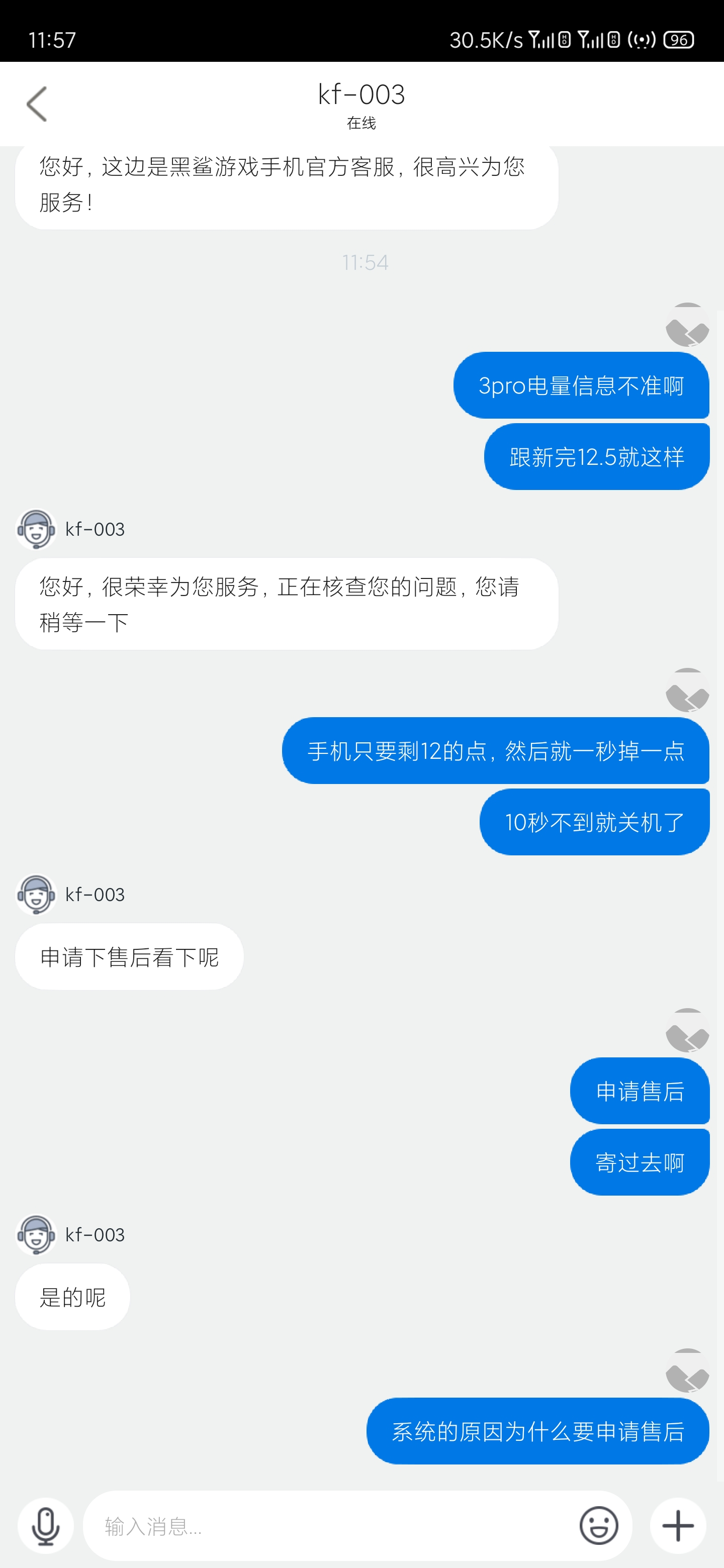This screenshot has height=1568, width=724.
Task: Go back from the kf-003 chat
Action: 37,104
